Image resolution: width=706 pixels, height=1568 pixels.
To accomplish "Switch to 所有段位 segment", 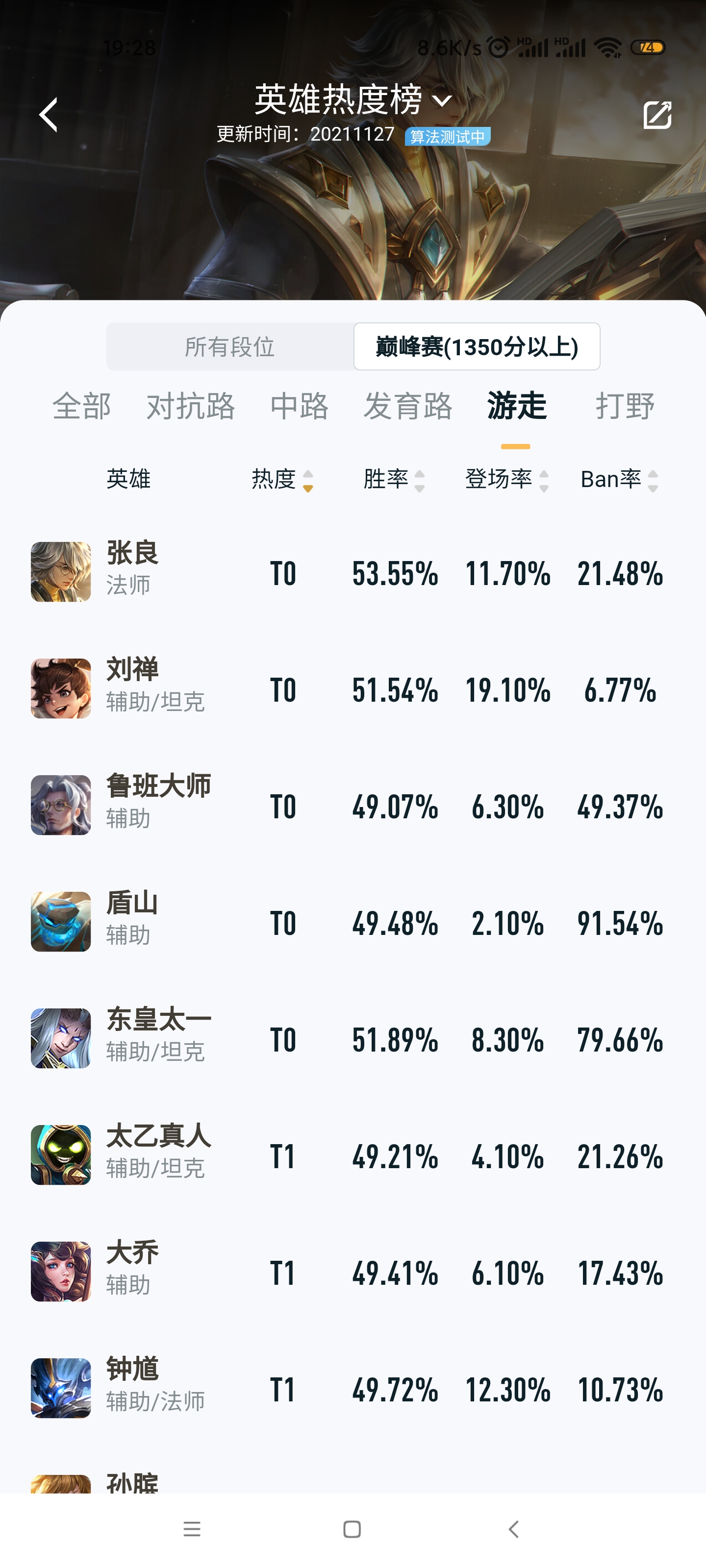I will tap(229, 346).
